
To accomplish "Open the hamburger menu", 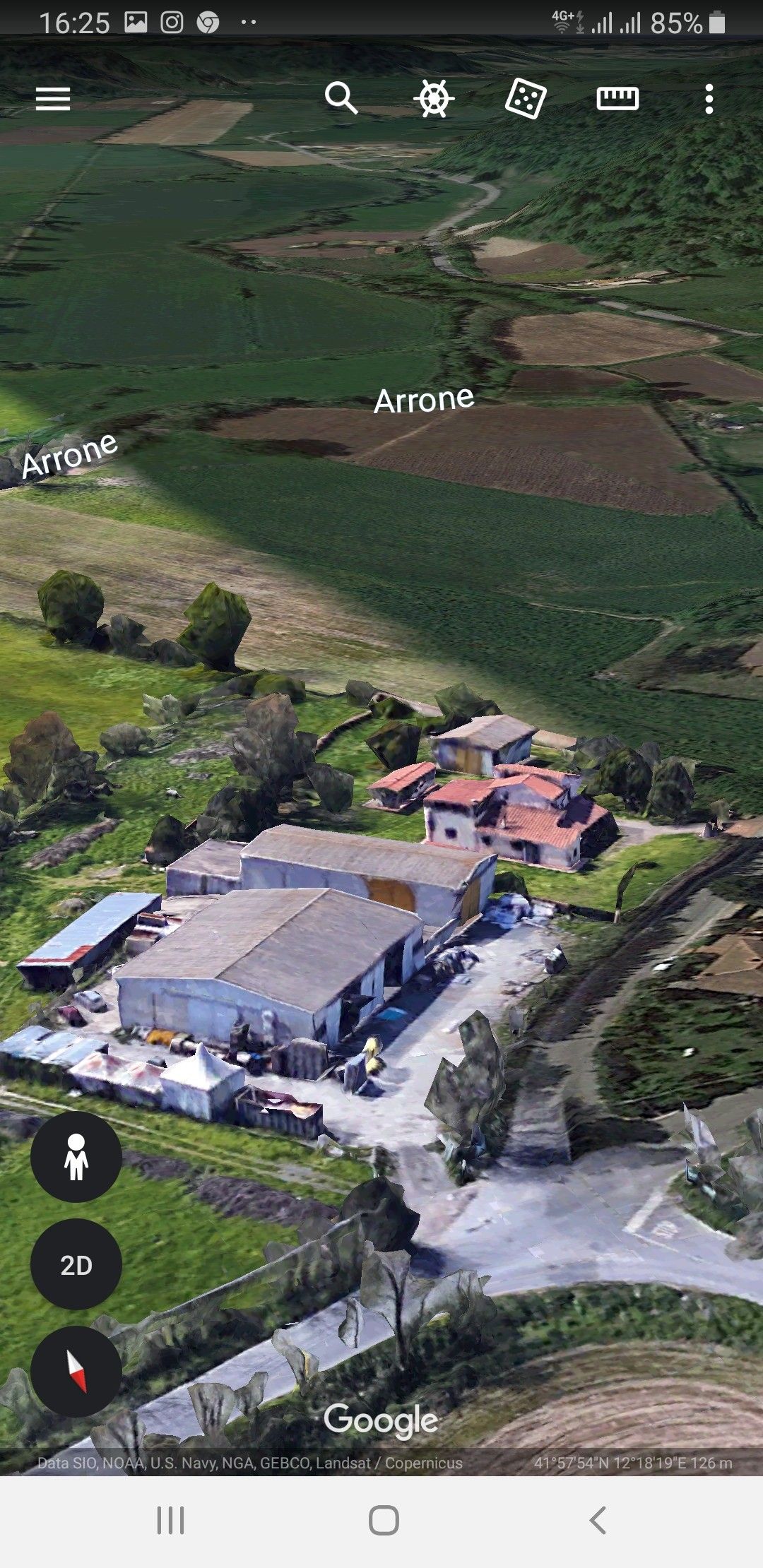I will coord(53,99).
